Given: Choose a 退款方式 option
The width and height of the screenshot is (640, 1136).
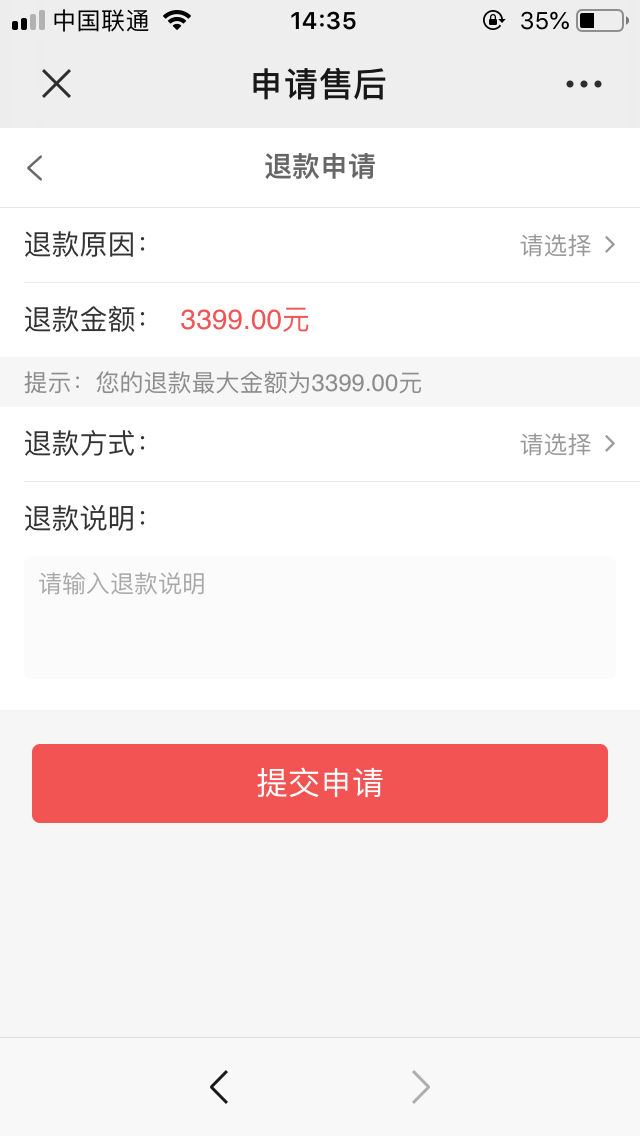Looking at the screenshot, I should click(x=566, y=444).
